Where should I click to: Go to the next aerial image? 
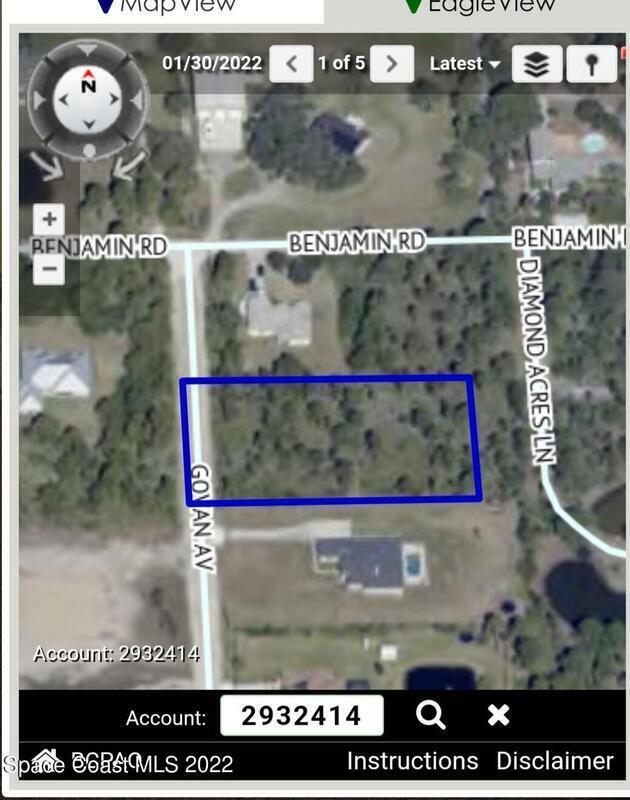(x=392, y=64)
